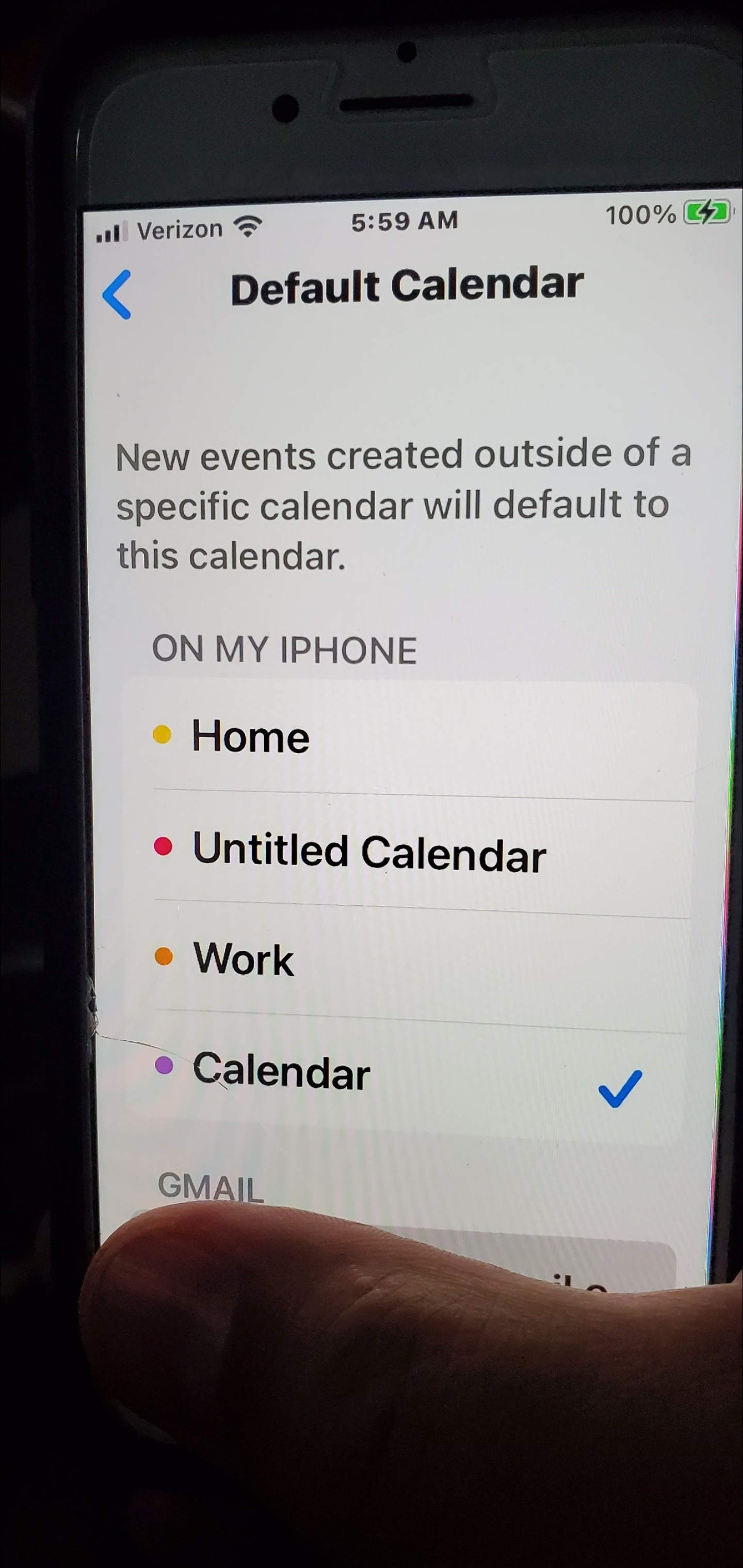Set Work as the default calendar
Image resolution: width=743 pixels, height=1568 pixels.
(x=244, y=960)
